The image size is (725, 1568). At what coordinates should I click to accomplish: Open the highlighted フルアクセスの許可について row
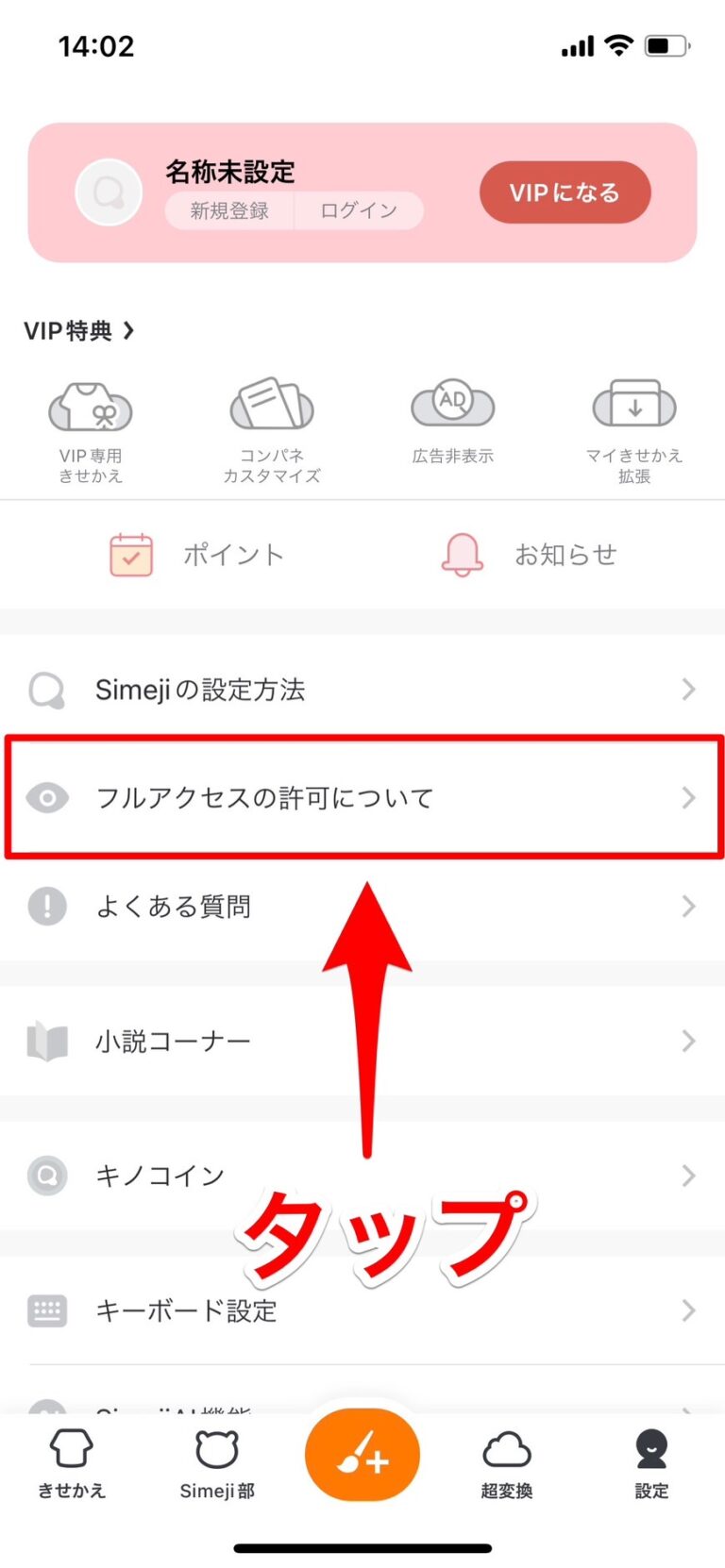coord(362,797)
